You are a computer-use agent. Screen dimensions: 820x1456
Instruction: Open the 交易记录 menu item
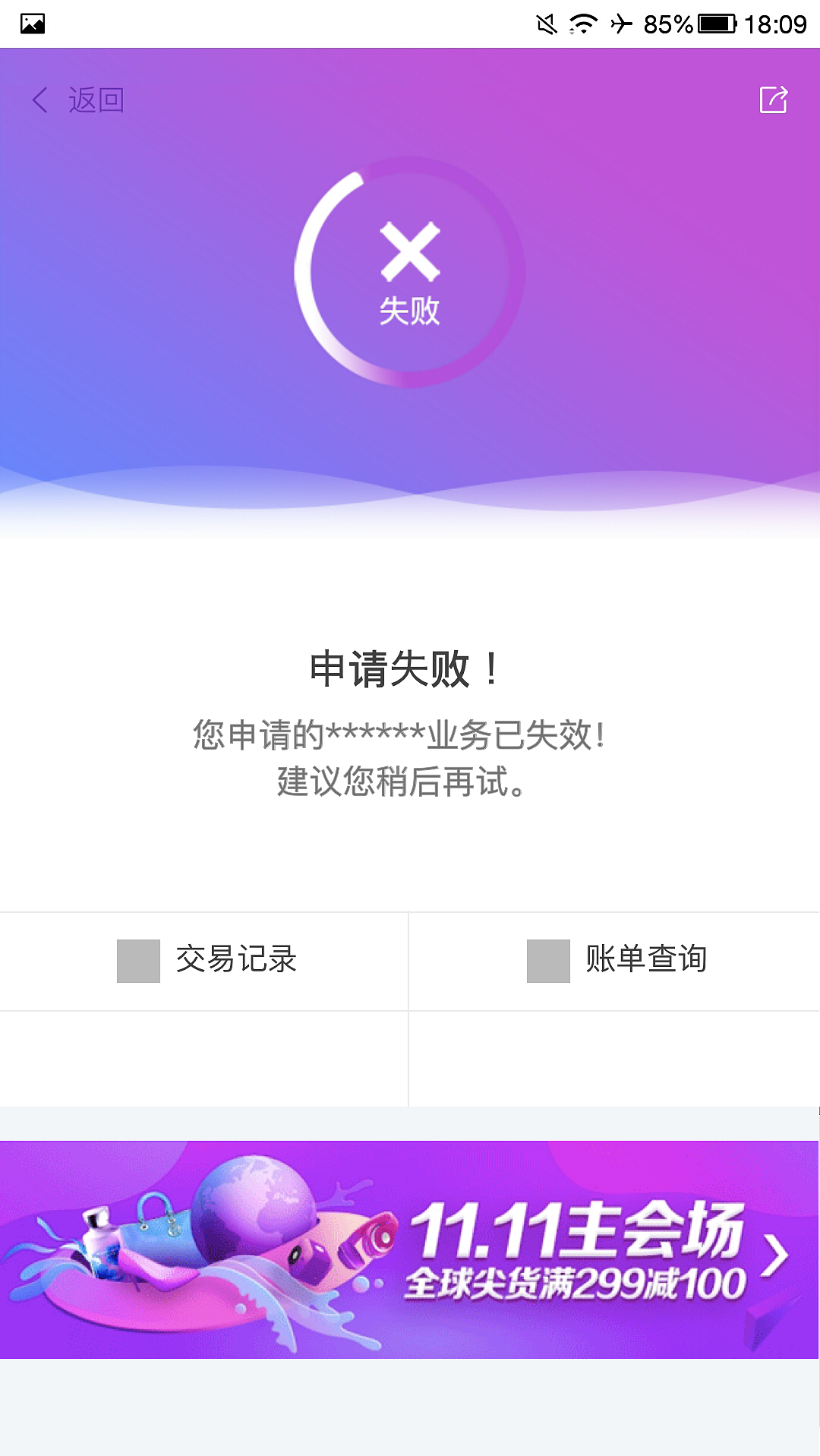235,960
